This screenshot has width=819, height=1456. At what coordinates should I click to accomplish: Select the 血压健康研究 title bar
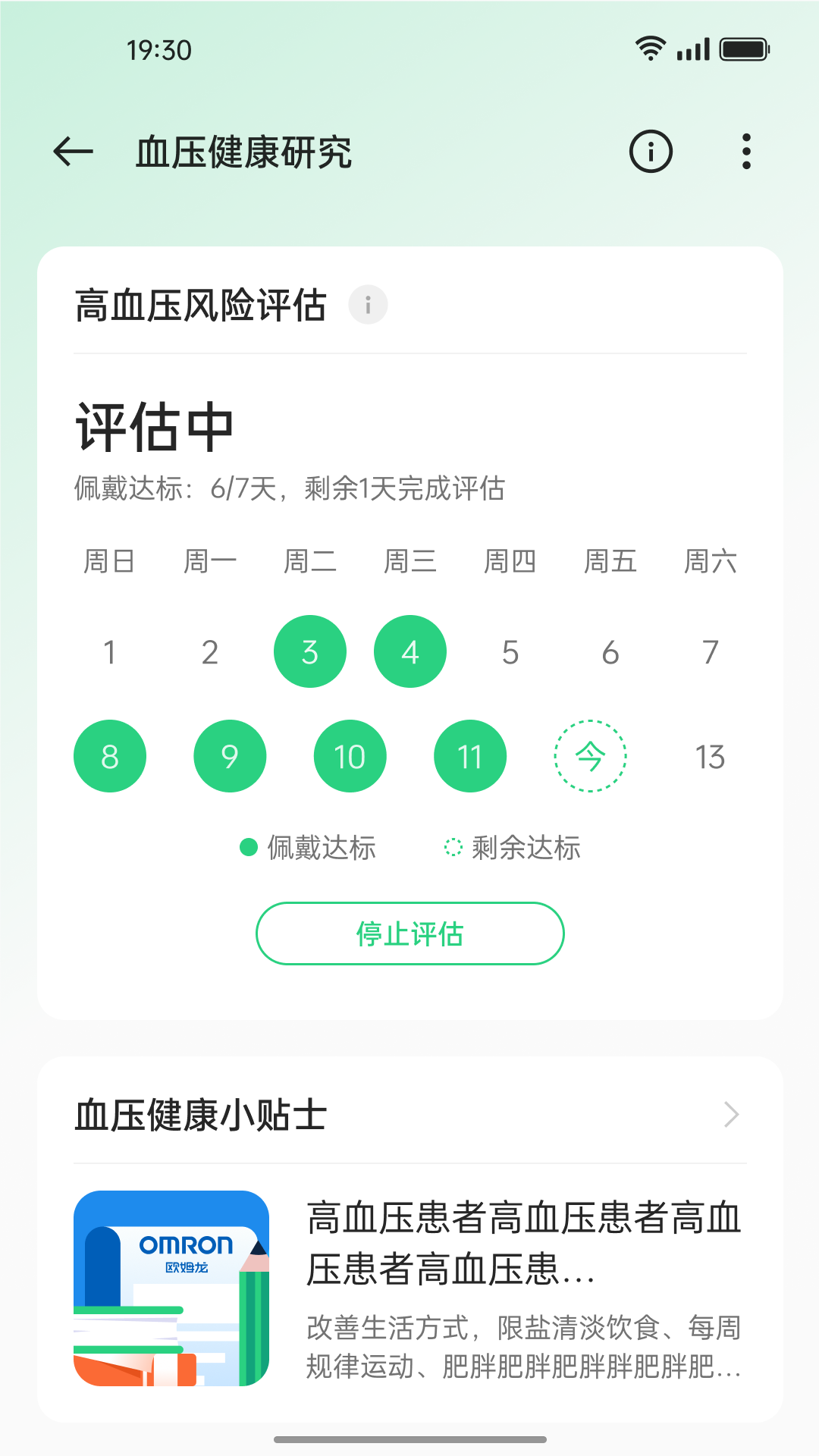click(x=243, y=152)
